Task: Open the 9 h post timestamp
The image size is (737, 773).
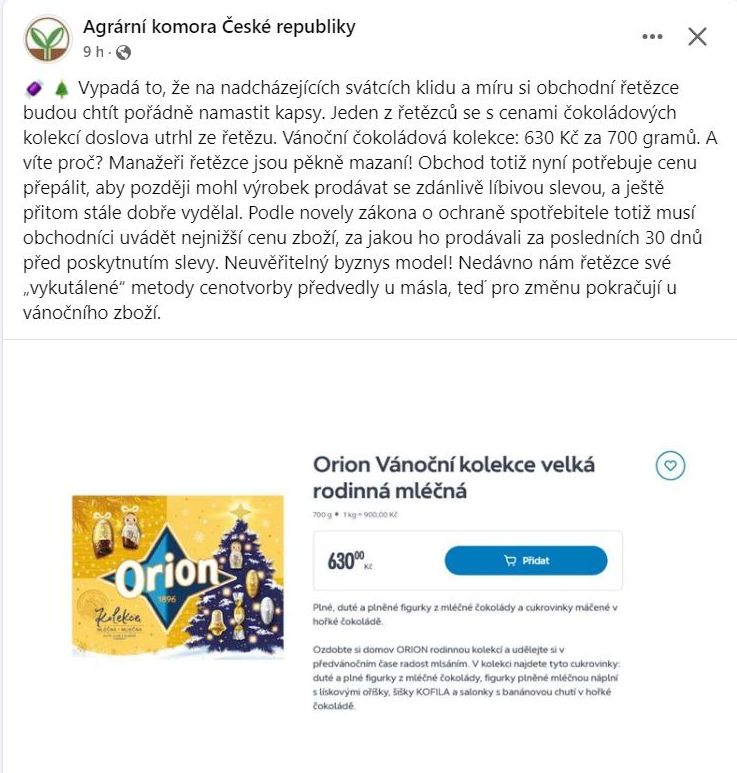Action: point(93,51)
